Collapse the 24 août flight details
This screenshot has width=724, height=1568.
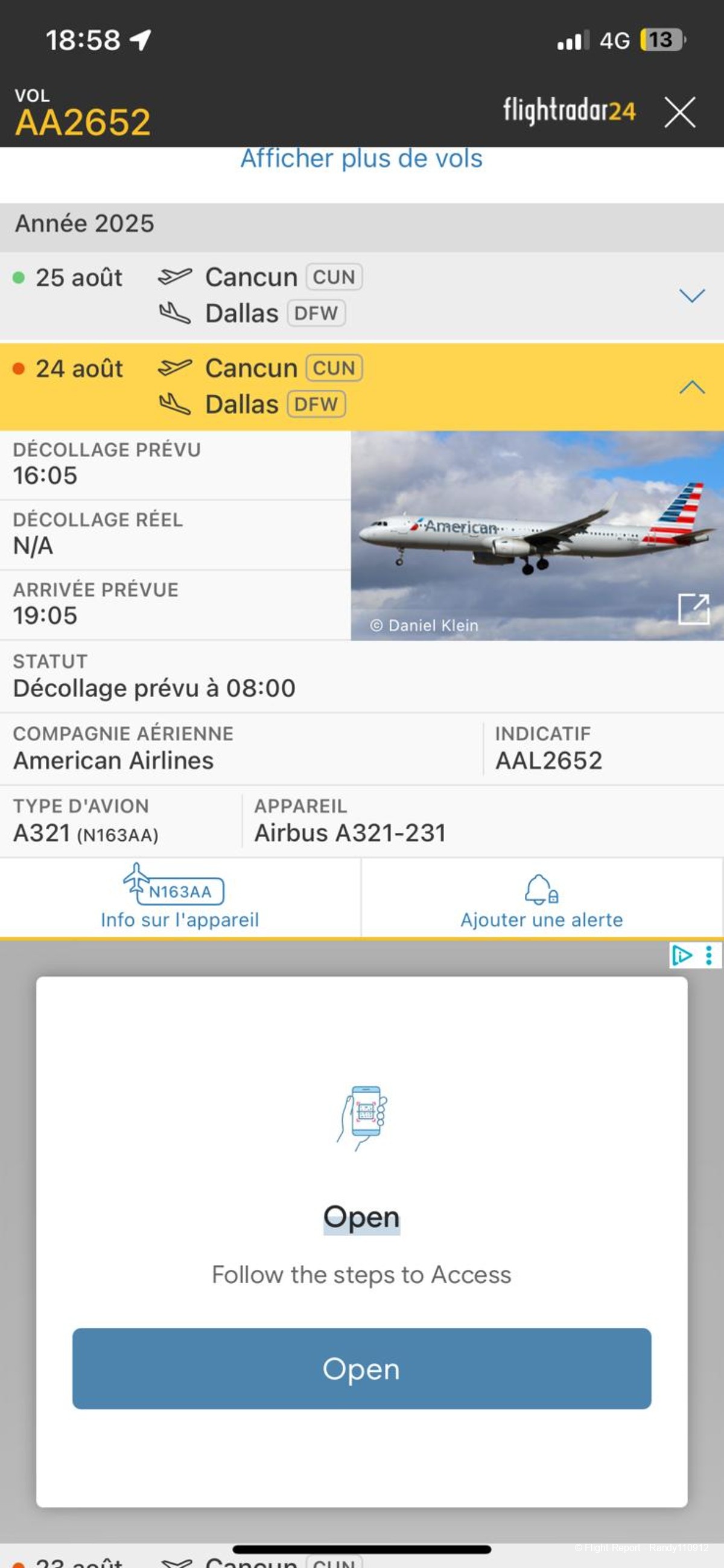click(x=691, y=387)
